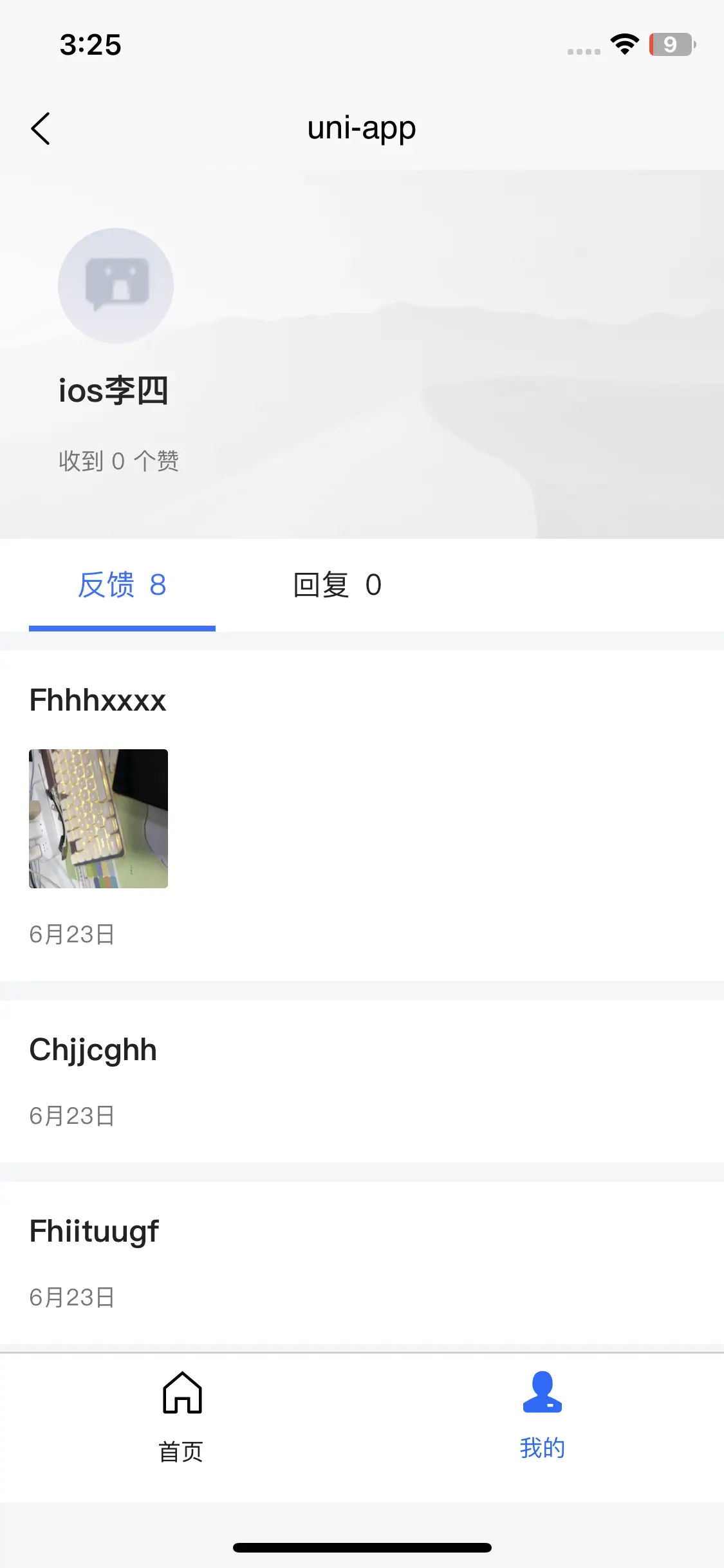Open the Chjjcghh feedback post
Image resolution: width=724 pixels, height=1568 pixels.
click(x=93, y=1050)
